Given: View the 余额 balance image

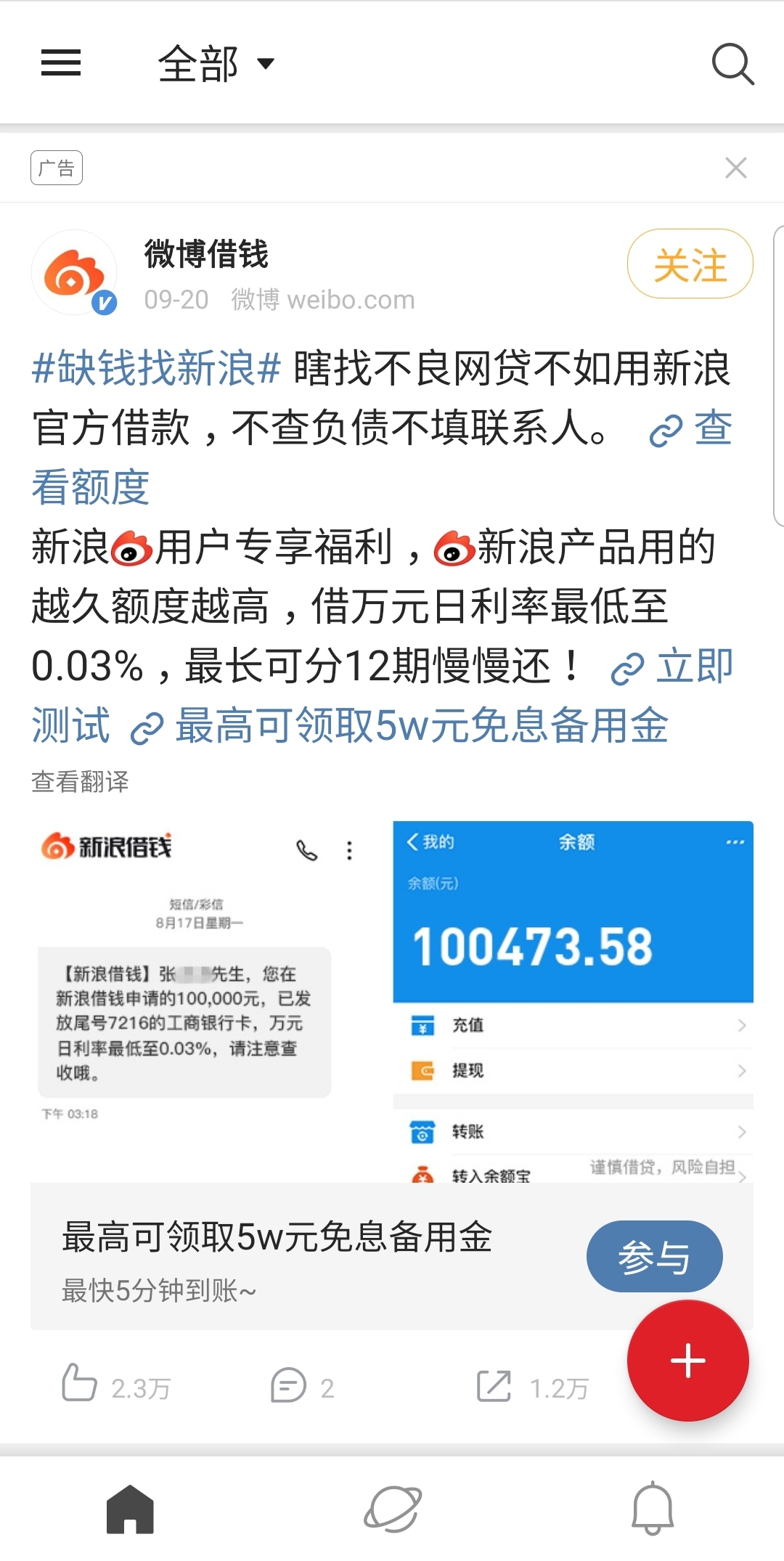Looking at the screenshot, I should pyautogui.click(x=573, y=1000).
